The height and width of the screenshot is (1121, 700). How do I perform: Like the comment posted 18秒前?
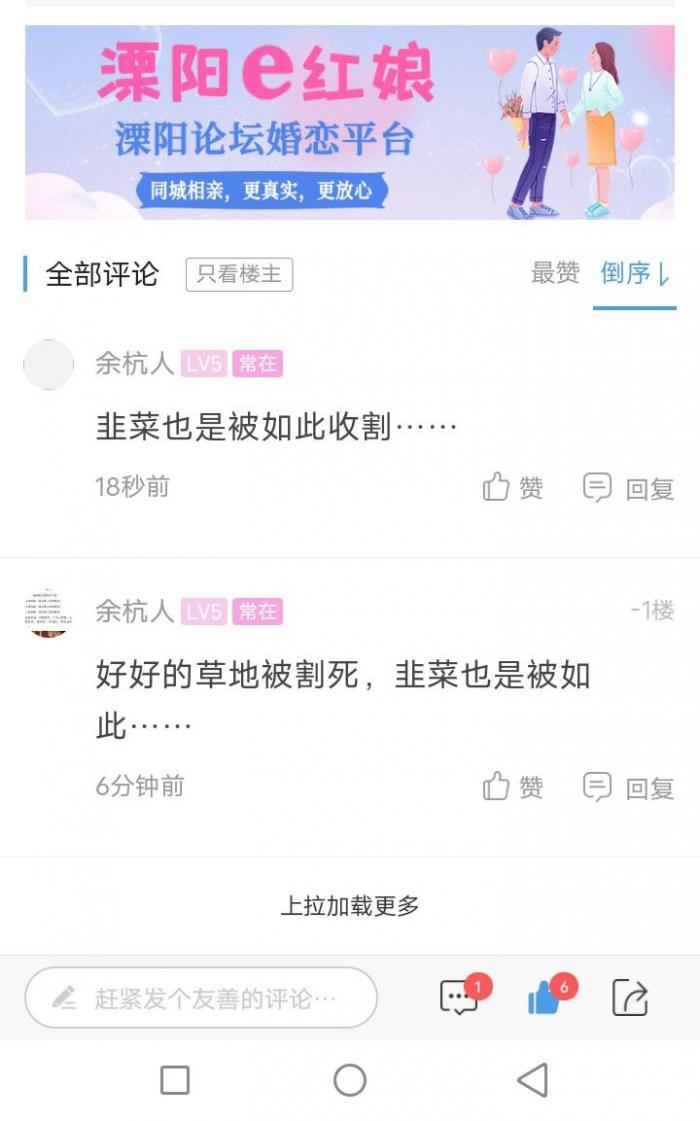coord(513,488)
